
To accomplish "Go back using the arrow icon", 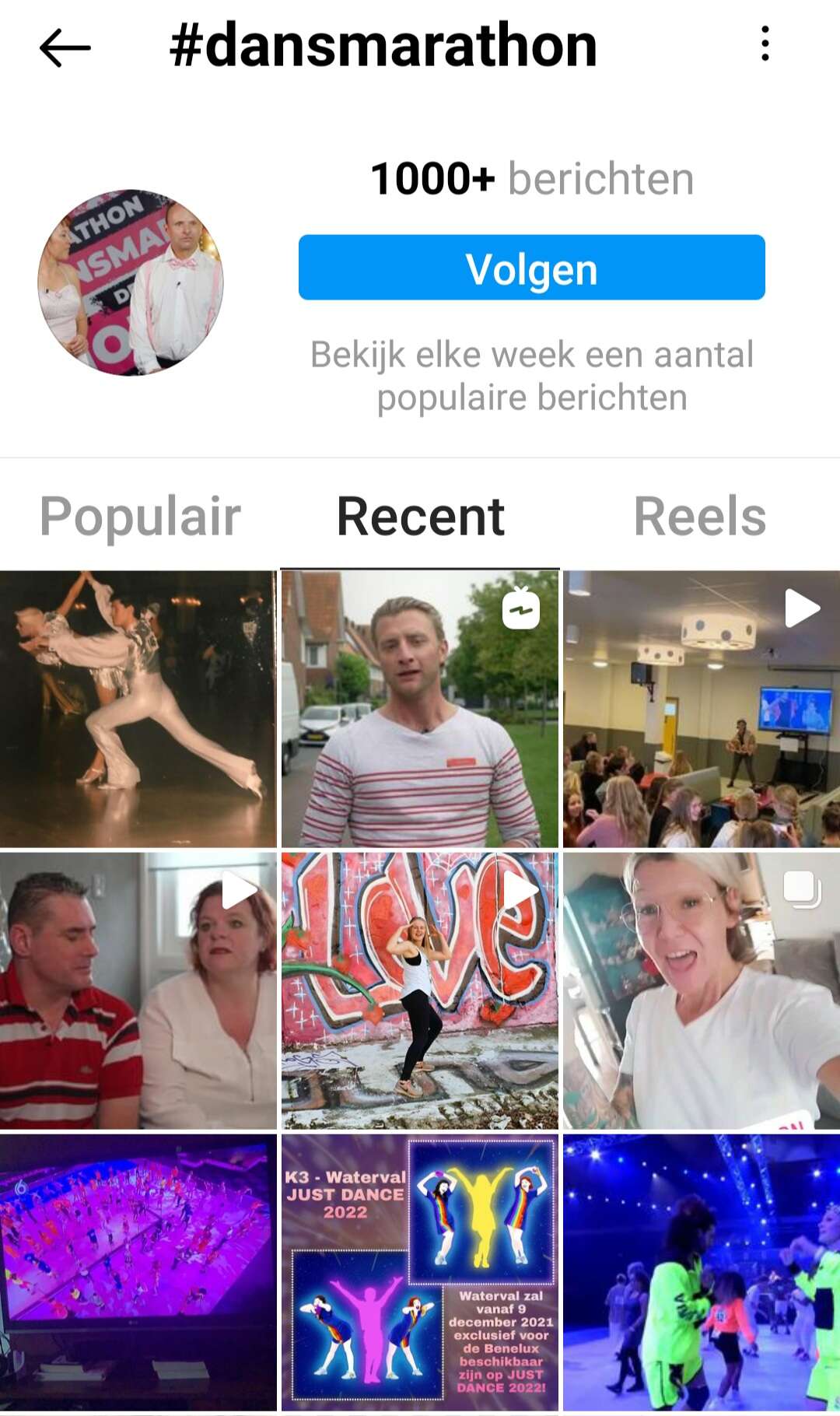I will pyautogui.click(x=65, y=47).
